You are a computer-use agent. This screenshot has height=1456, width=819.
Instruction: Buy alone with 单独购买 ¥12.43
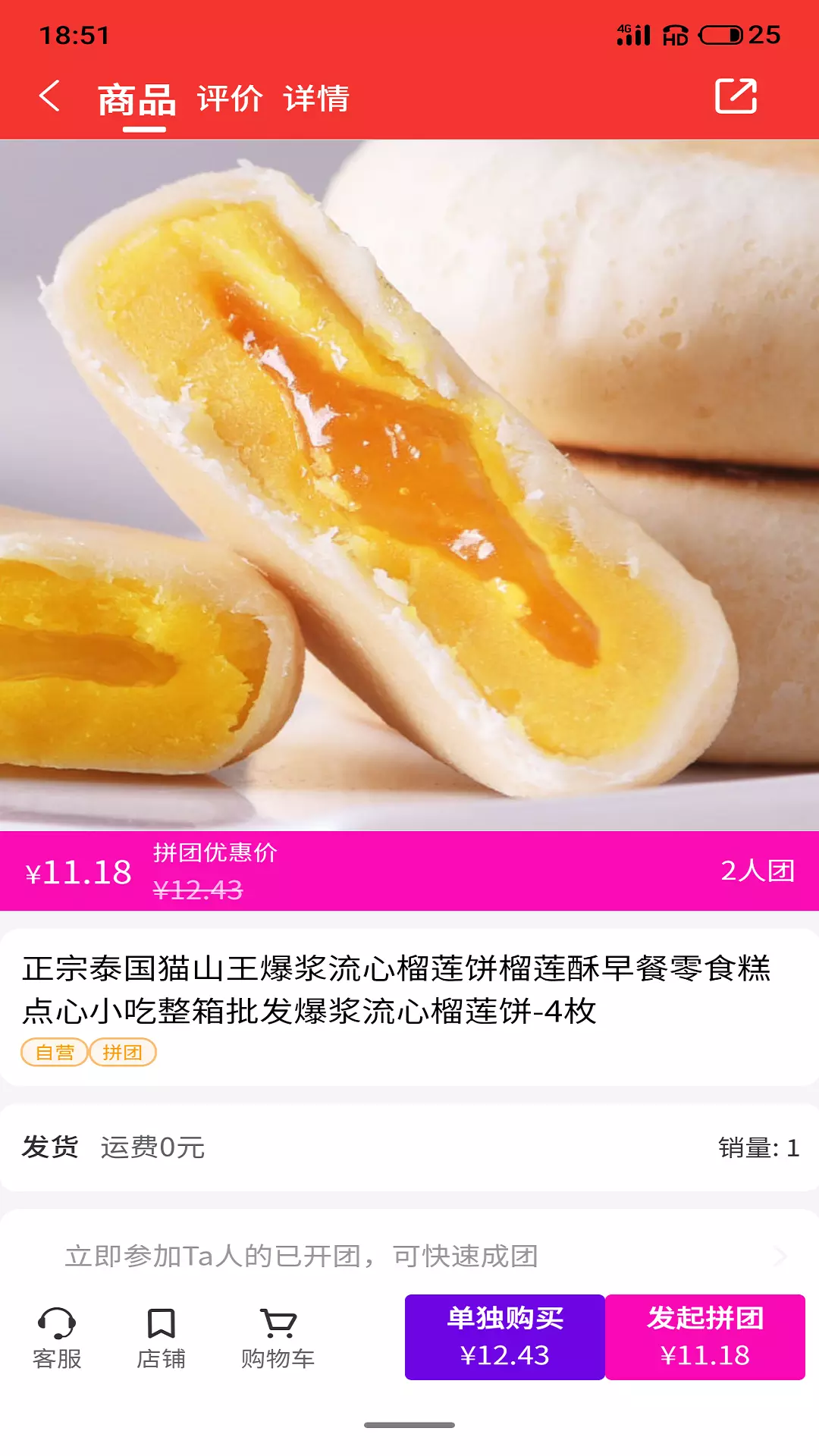tap(505, 1337)
